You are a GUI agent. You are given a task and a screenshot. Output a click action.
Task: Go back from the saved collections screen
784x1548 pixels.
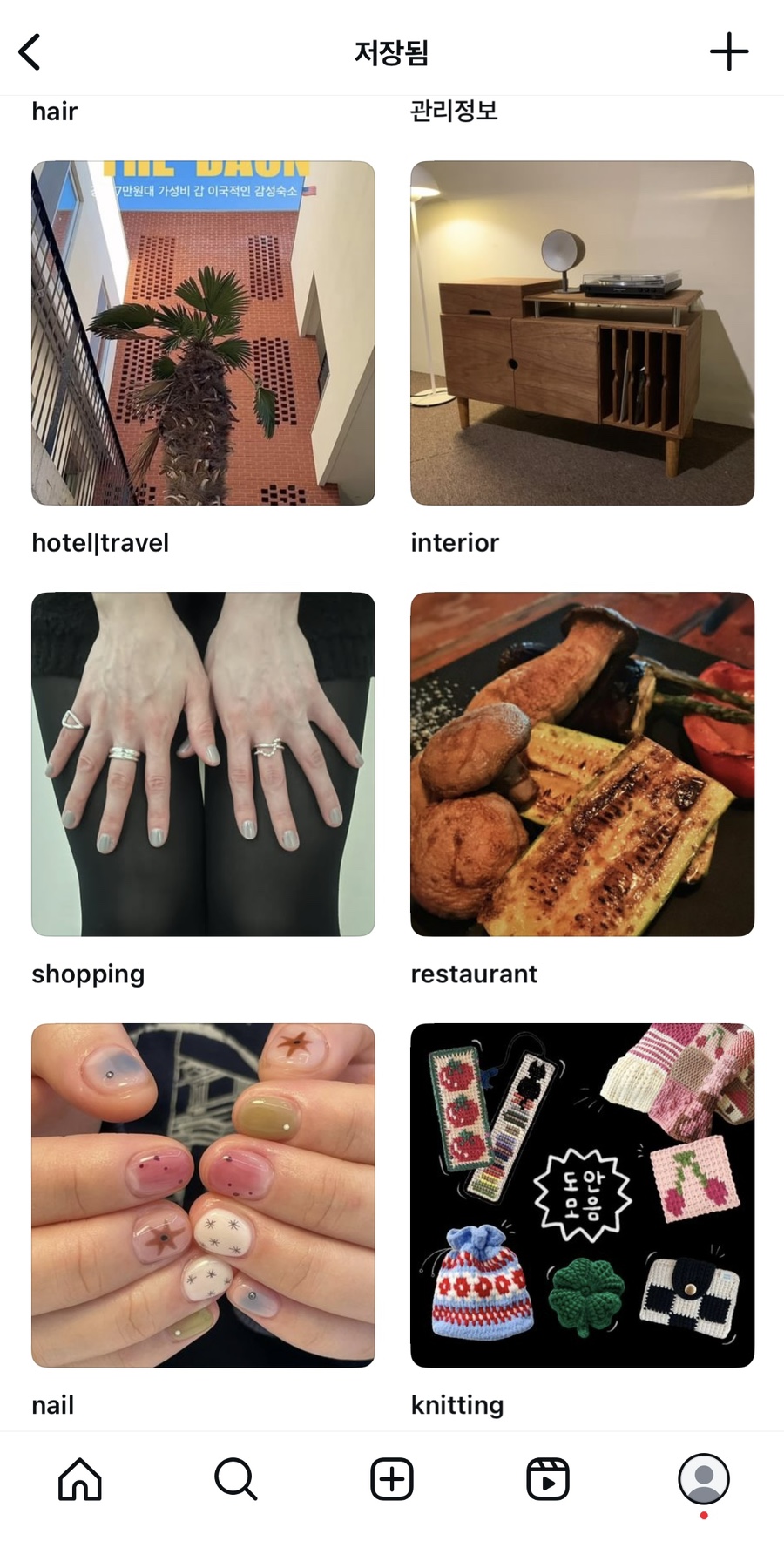coord(30,52)
